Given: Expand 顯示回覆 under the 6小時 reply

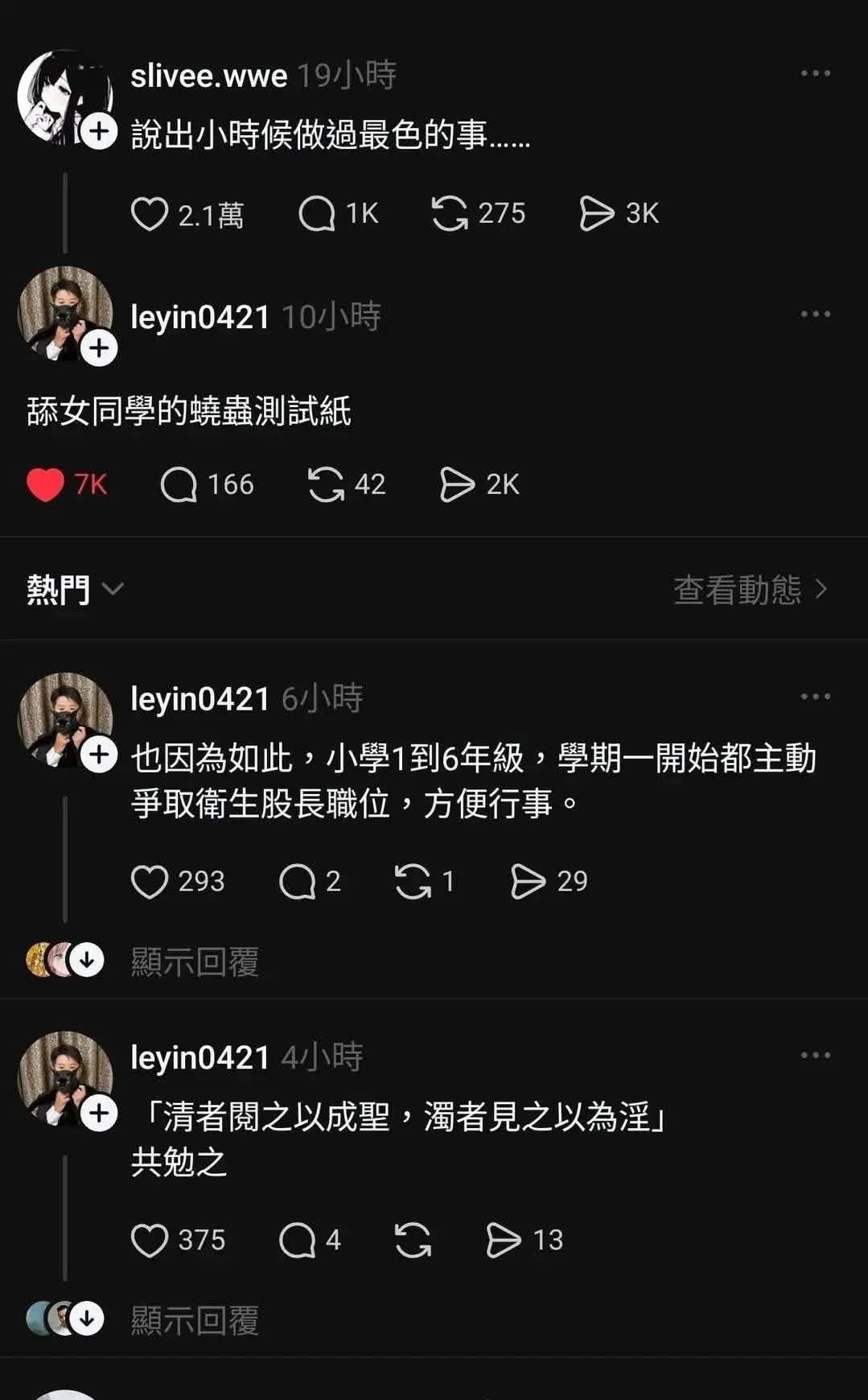Looking at the screenshot, I should 195,961.
